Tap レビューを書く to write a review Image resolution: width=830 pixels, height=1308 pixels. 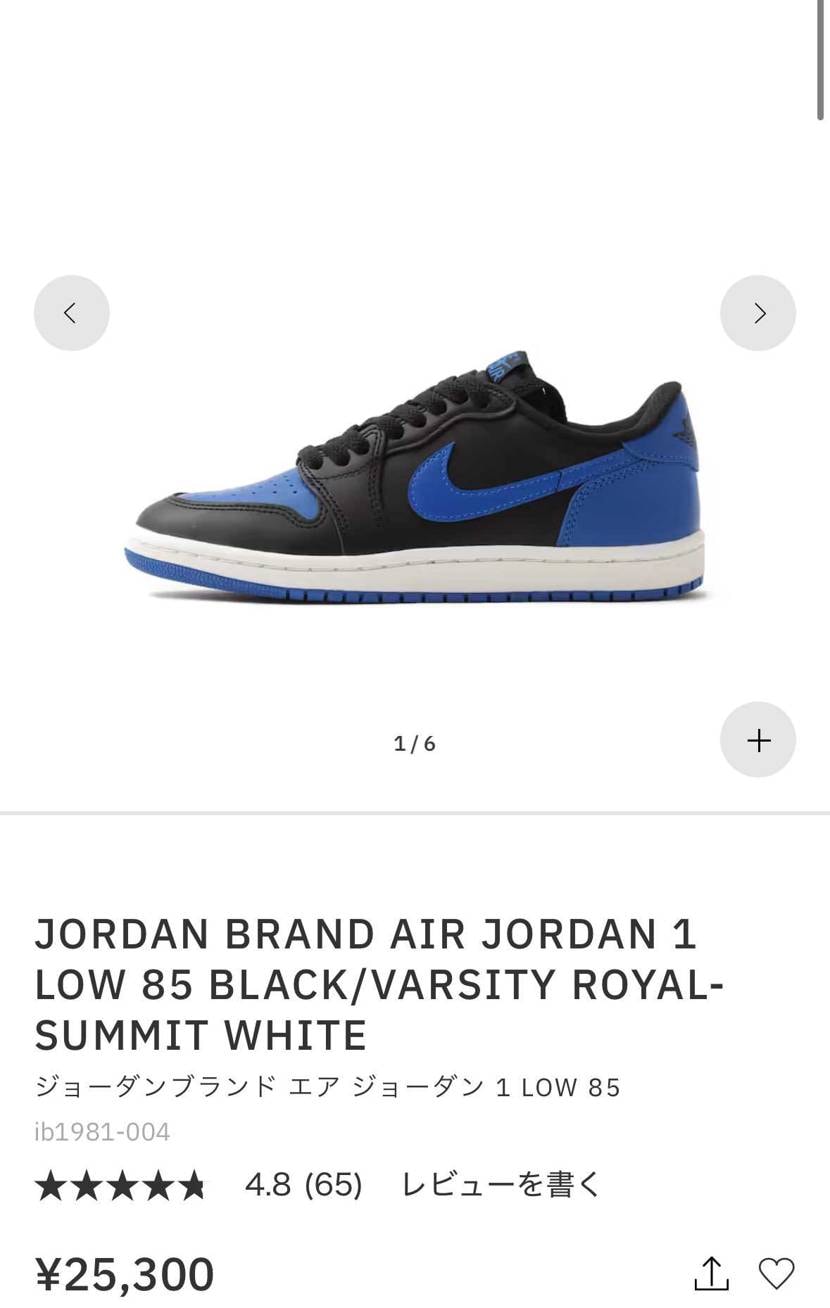(x=501, y=1185)
